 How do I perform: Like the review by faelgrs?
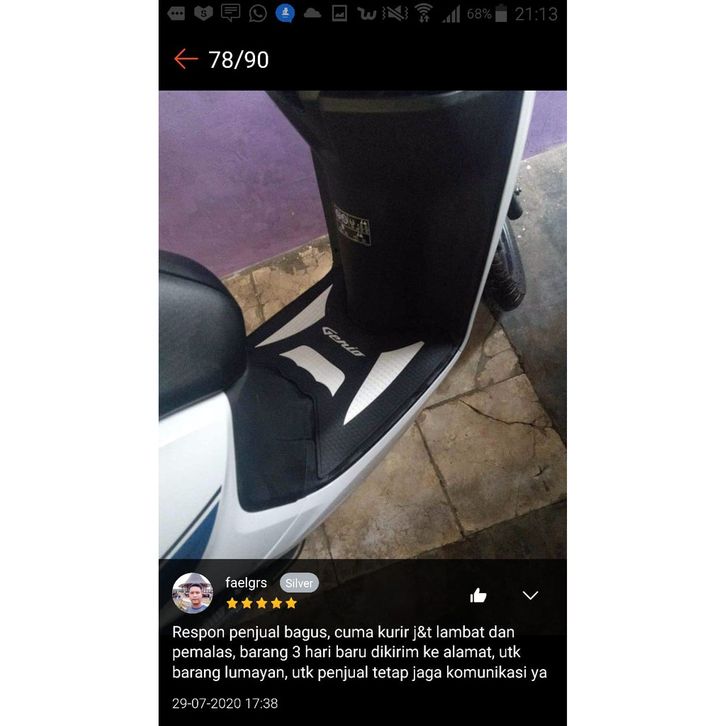click(x=478, y=595)
